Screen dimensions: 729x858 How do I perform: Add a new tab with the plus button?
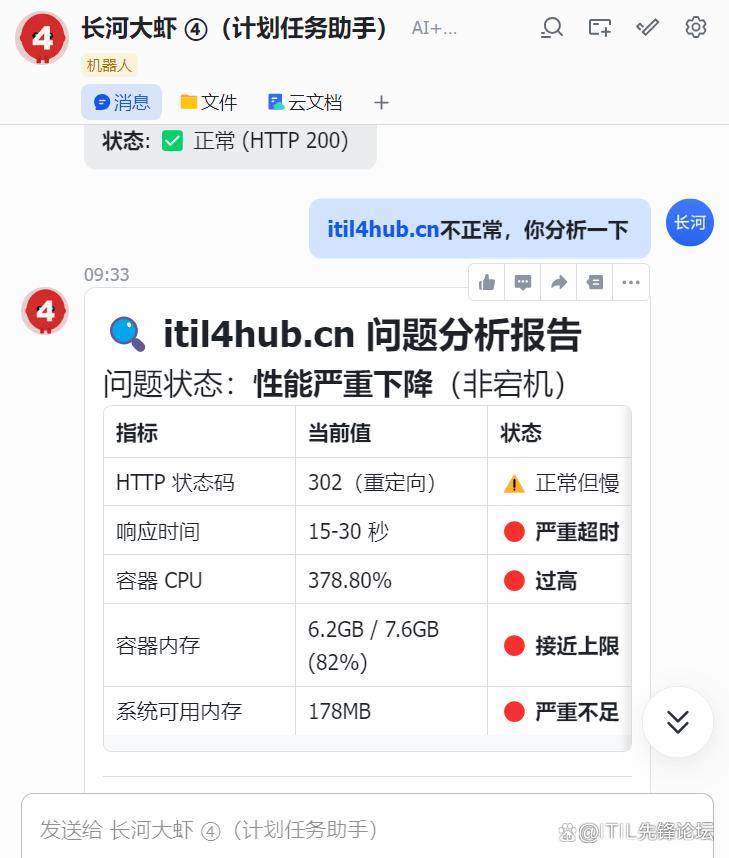380,102
